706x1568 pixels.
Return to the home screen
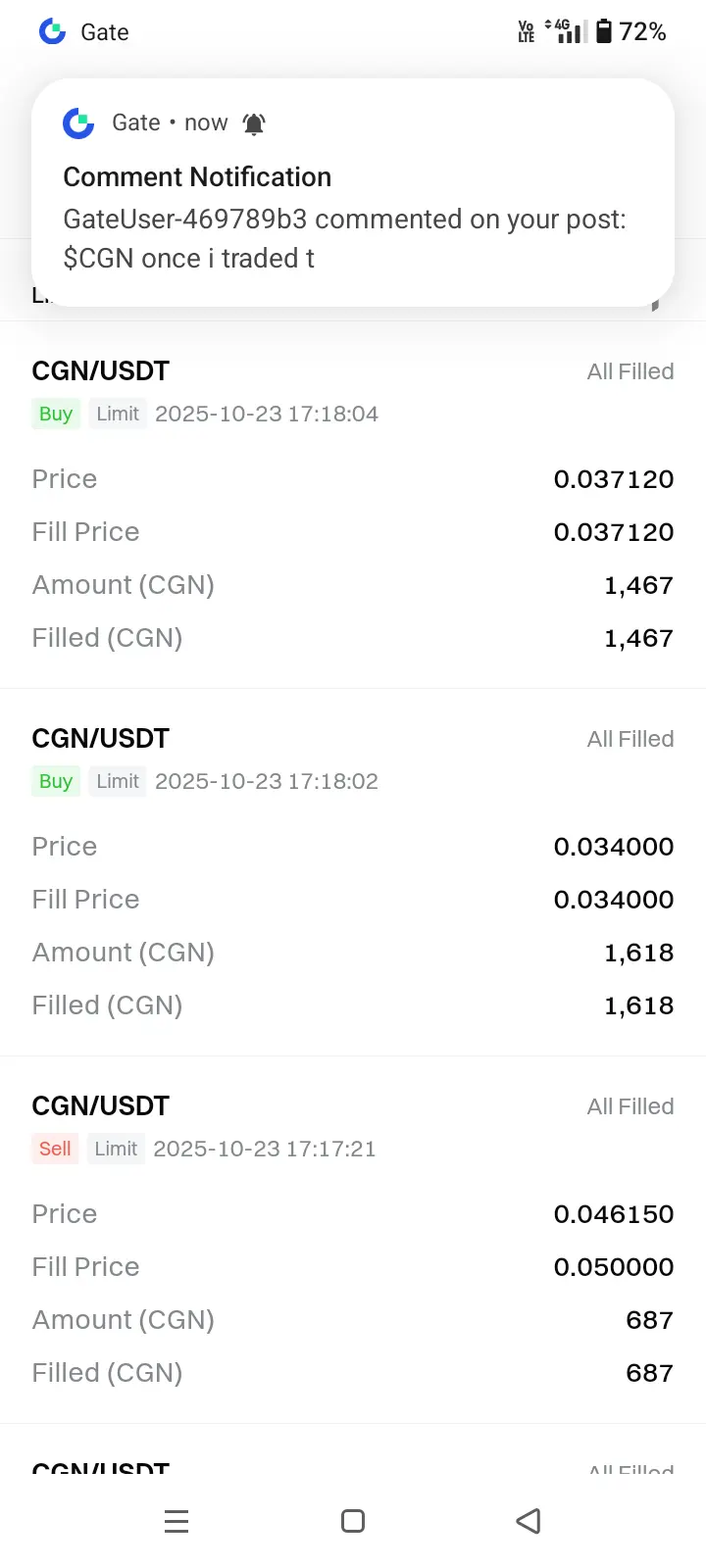coord(353,1521)
